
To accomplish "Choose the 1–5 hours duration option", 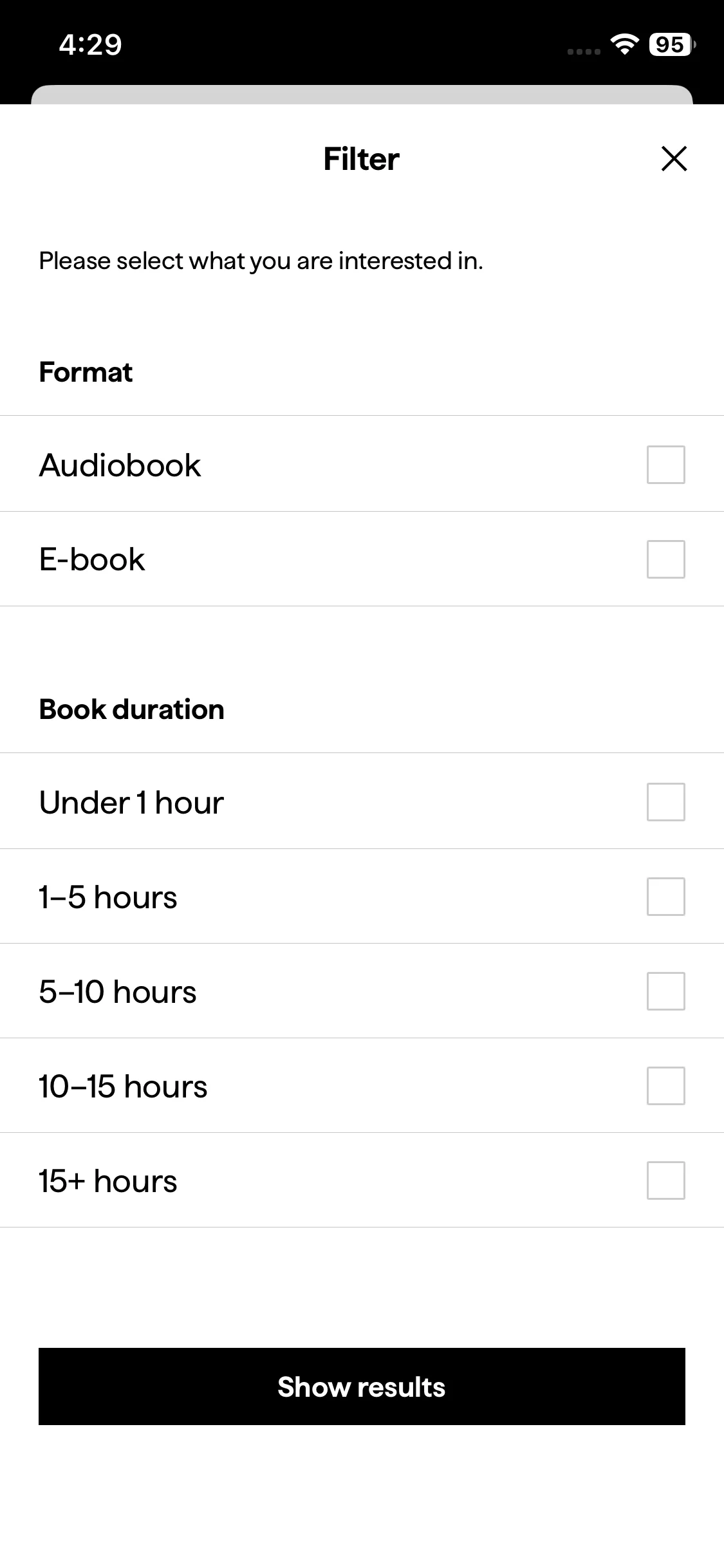I will click(665, 897).
